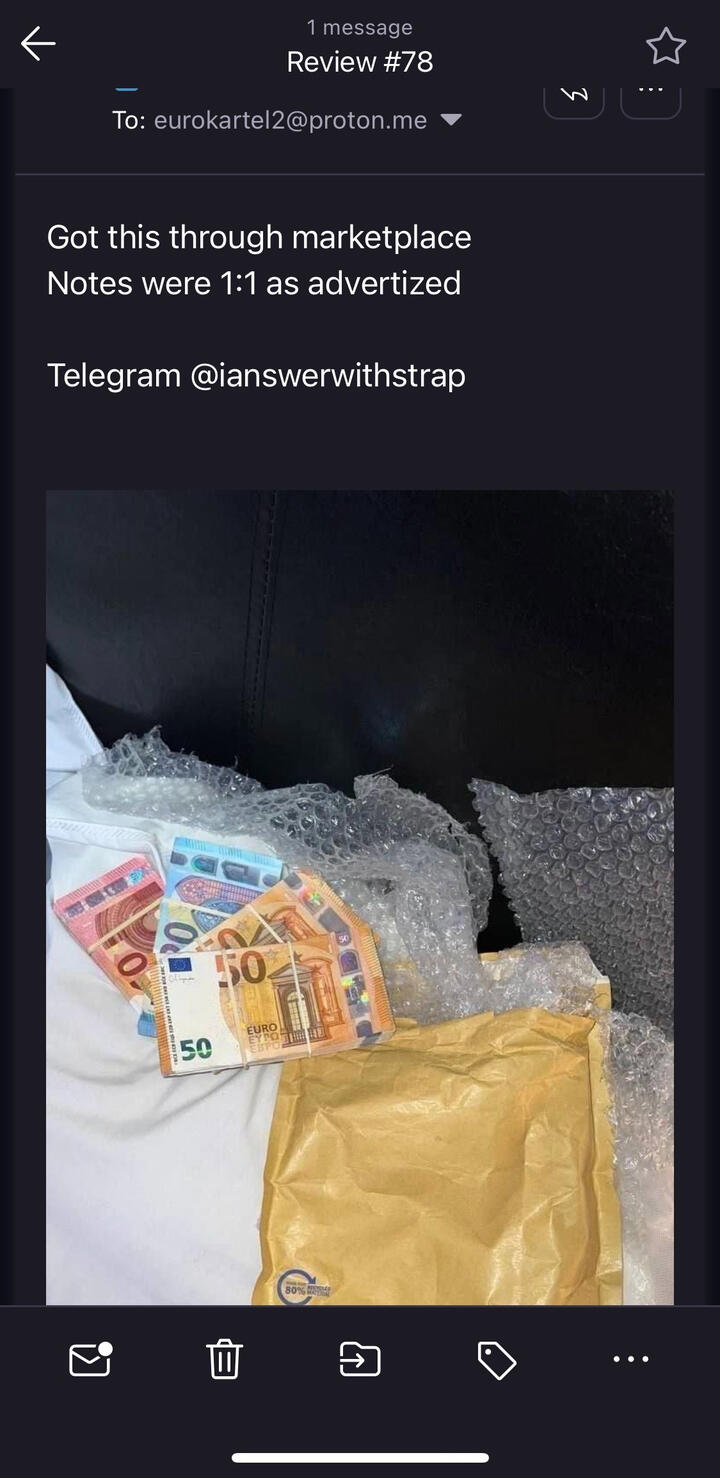The height and width of the screenshot is (1478, 720).
Task: Reply using the arrow button
Action: point(574,99)
